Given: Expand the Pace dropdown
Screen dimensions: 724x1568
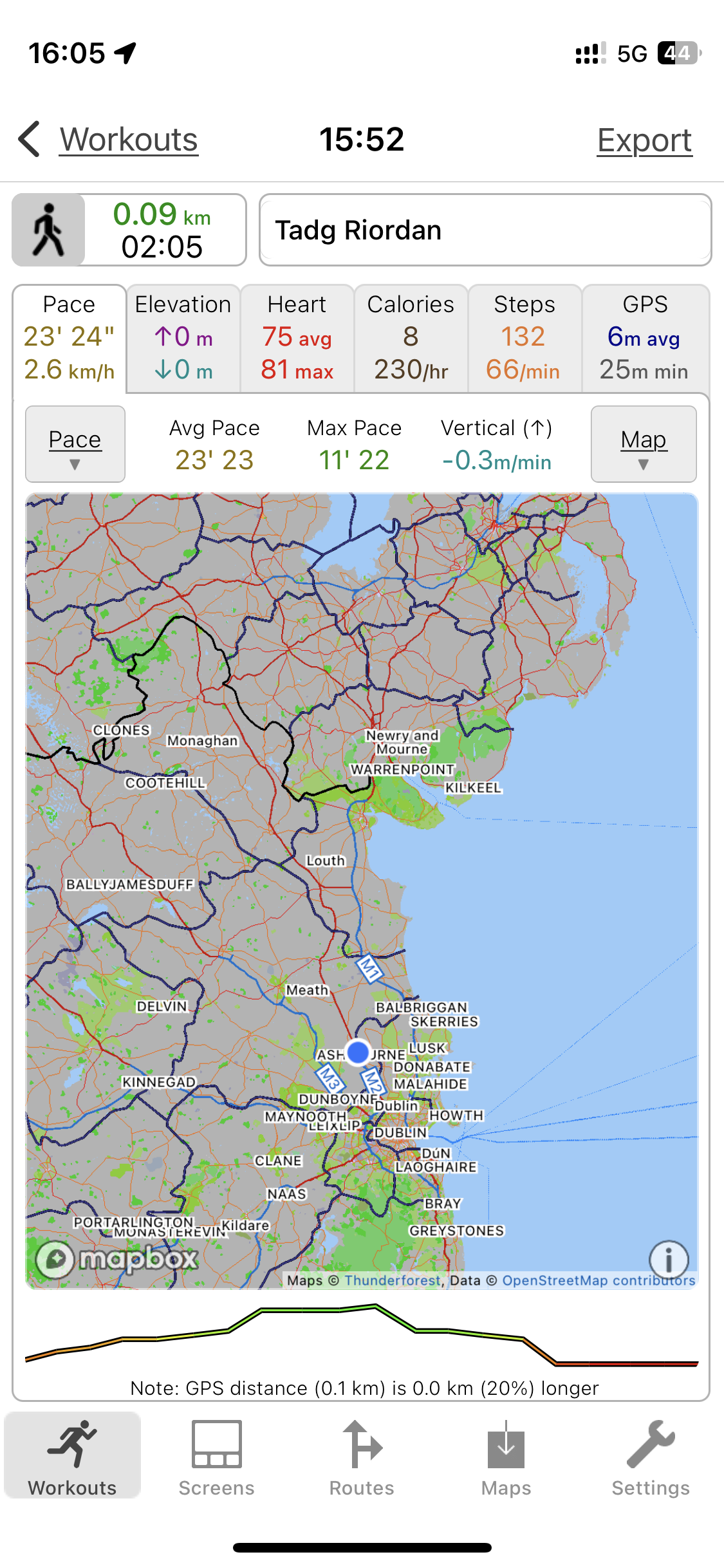Looking at the screenshot, I should pos(75,444).
